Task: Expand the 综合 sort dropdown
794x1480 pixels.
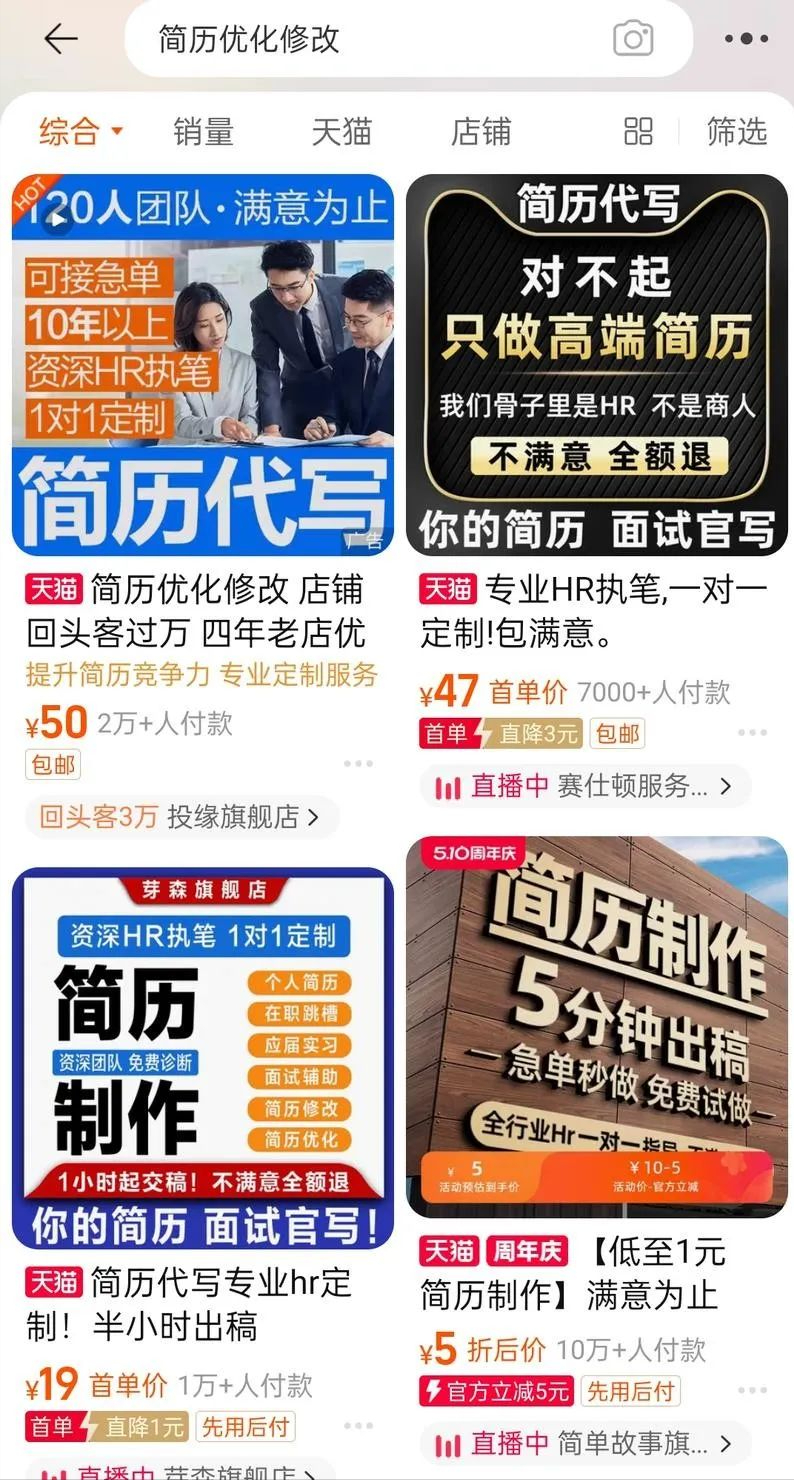Action: click(81, 131)
